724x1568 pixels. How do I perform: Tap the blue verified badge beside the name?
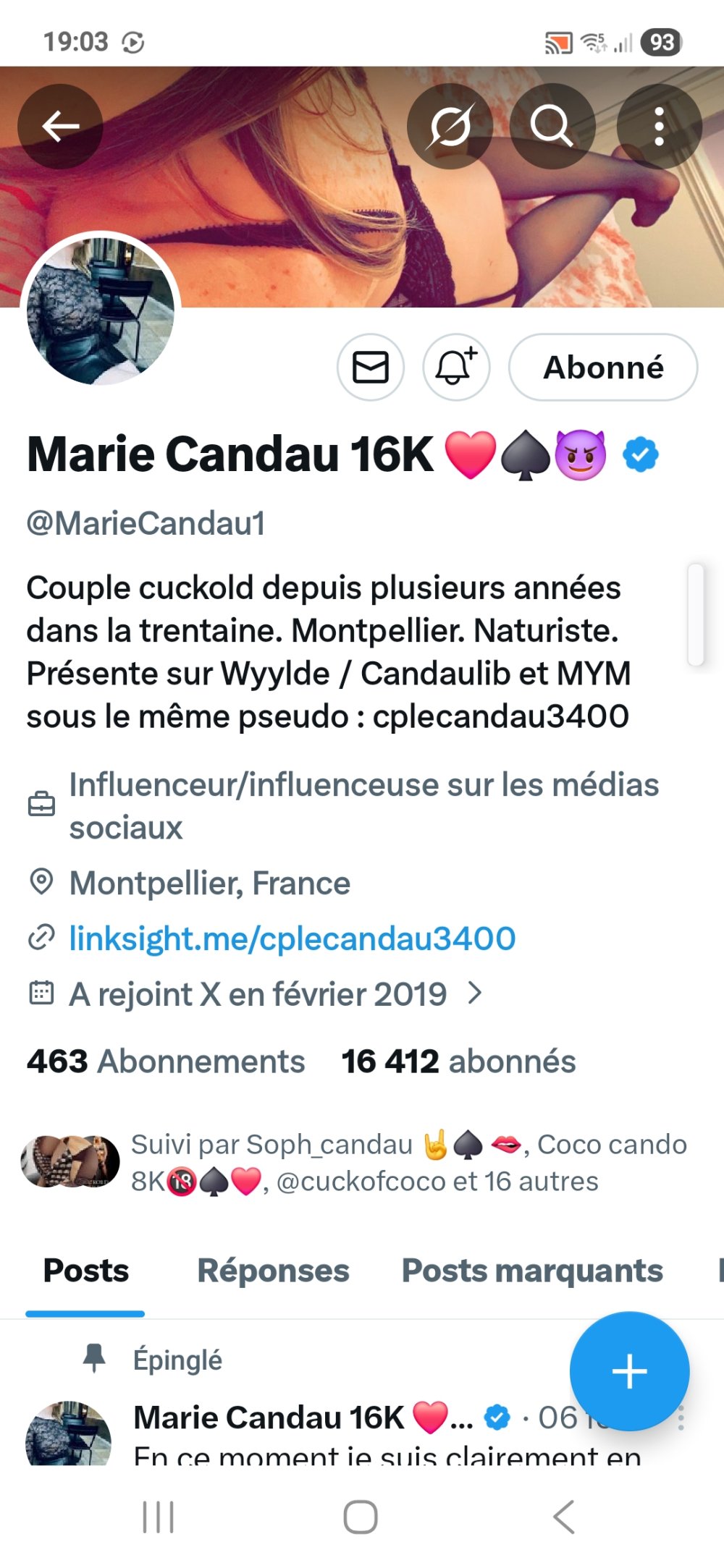coord(641,455)
